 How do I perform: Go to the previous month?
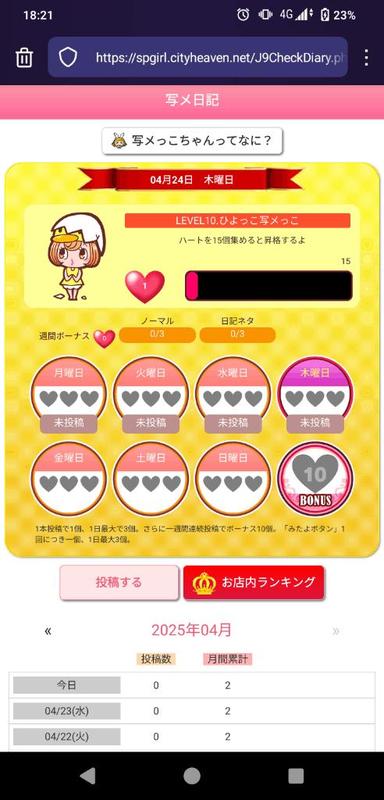(48, 631)
